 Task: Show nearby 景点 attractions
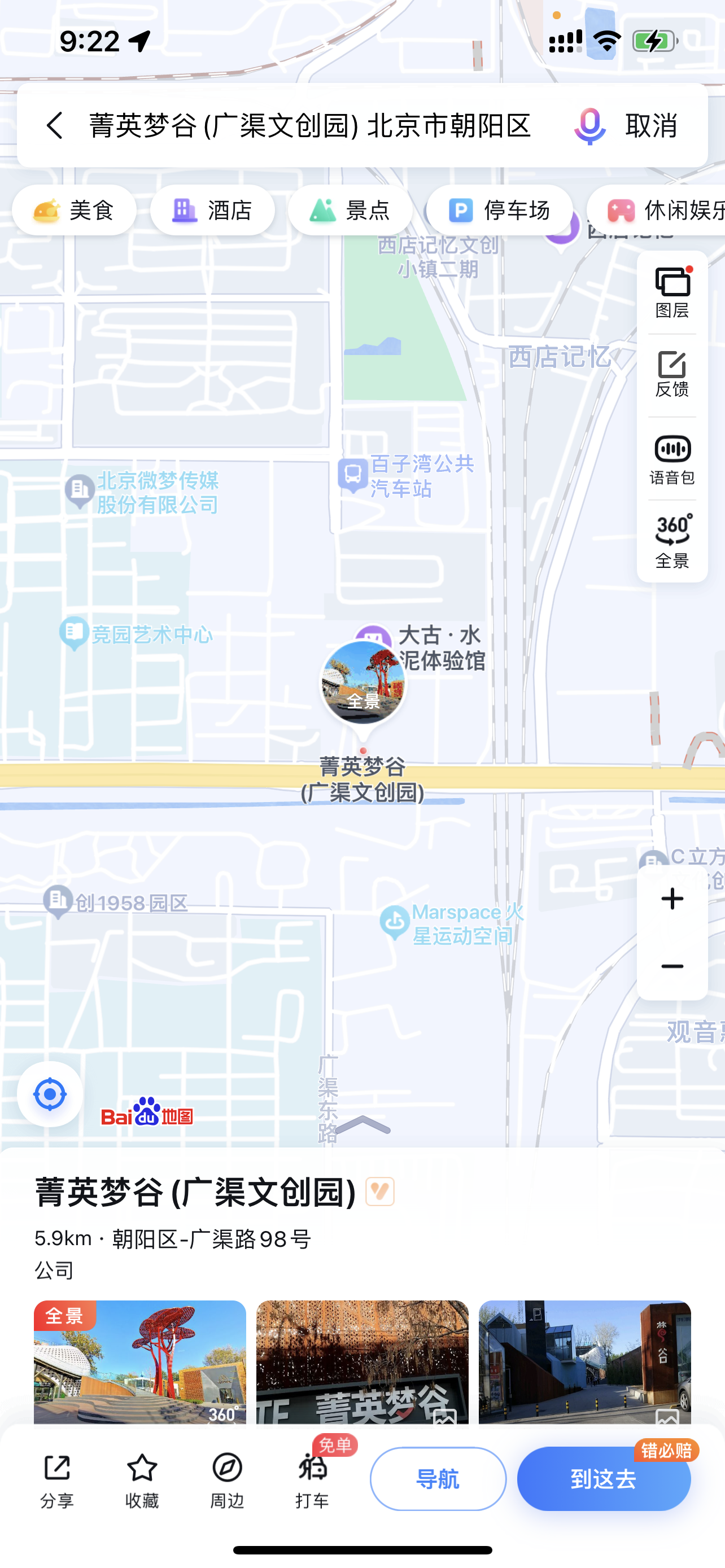click(350, 211)
